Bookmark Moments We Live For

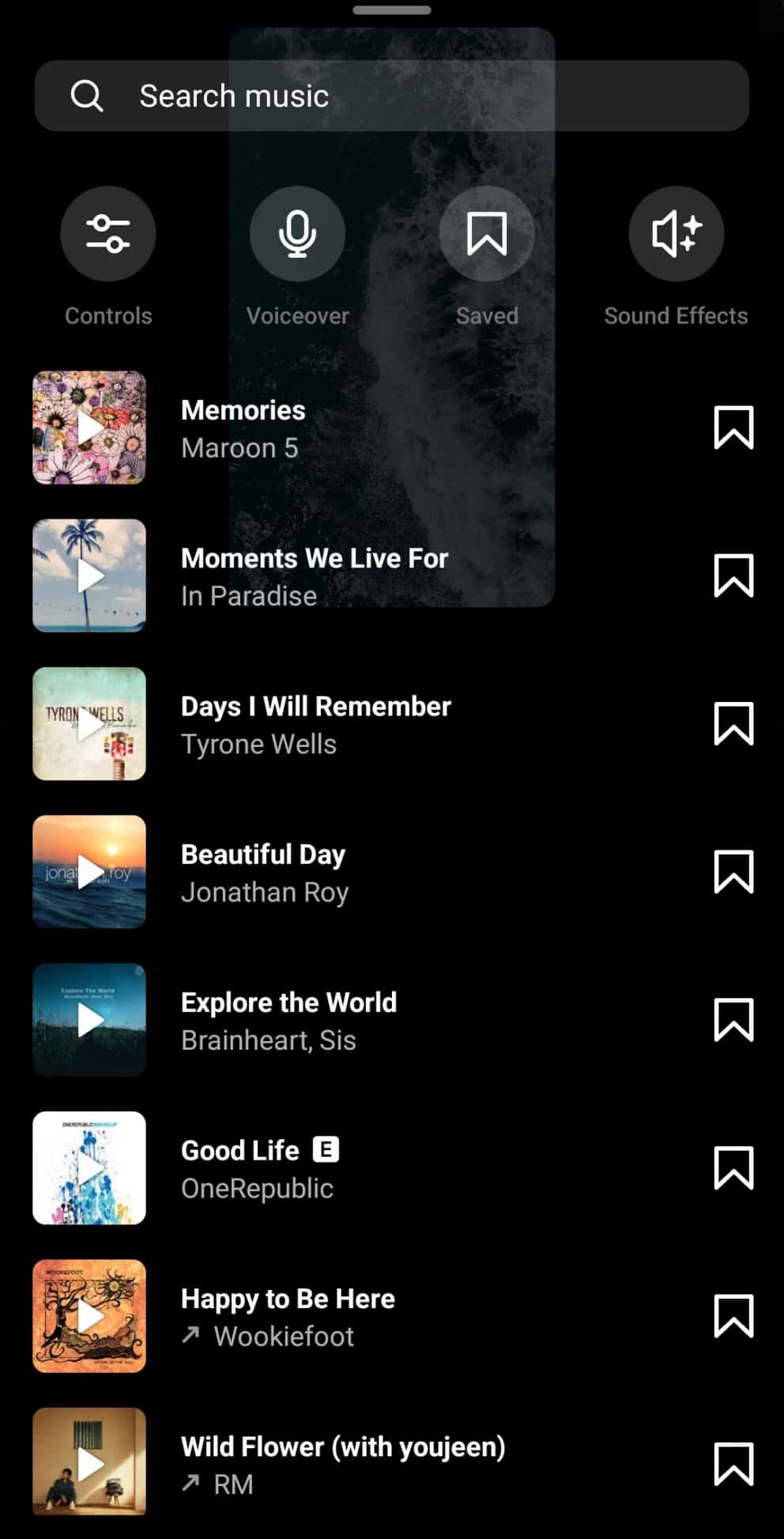(x=733, y=575)
